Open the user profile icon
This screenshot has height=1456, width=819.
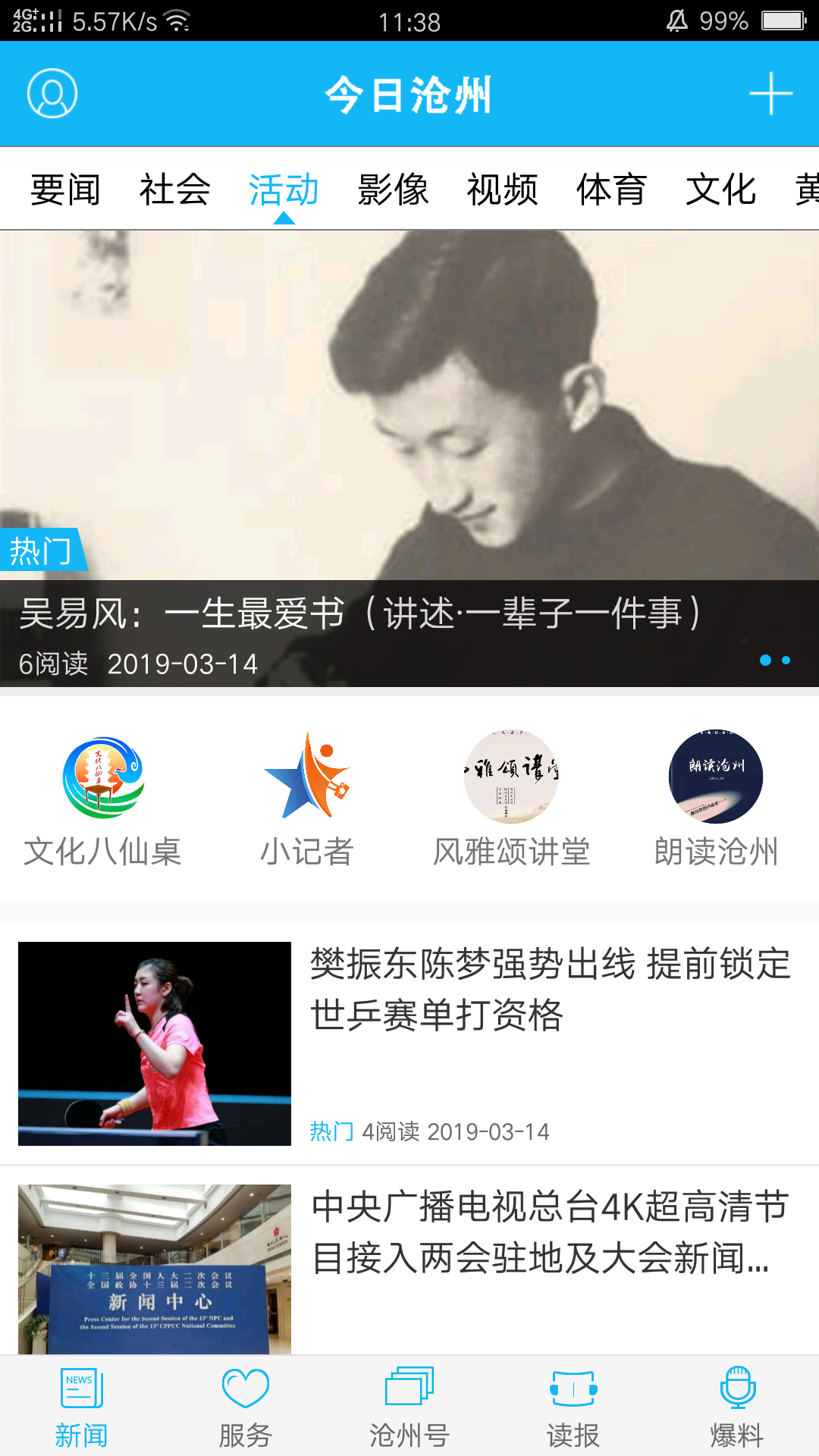pyautogui.click(x=52, y=94)
